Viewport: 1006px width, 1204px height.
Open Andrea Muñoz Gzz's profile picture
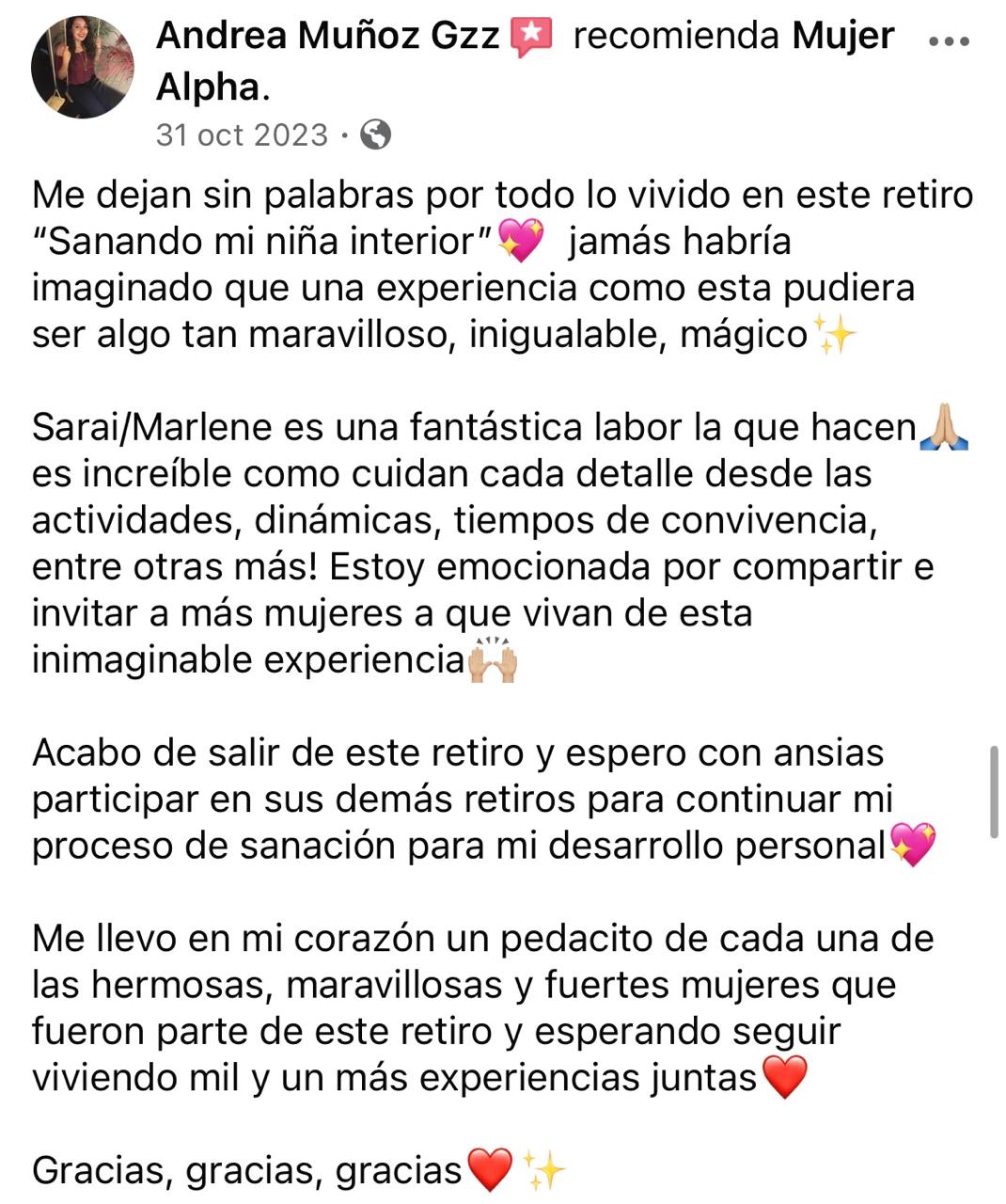coord(82,68)
